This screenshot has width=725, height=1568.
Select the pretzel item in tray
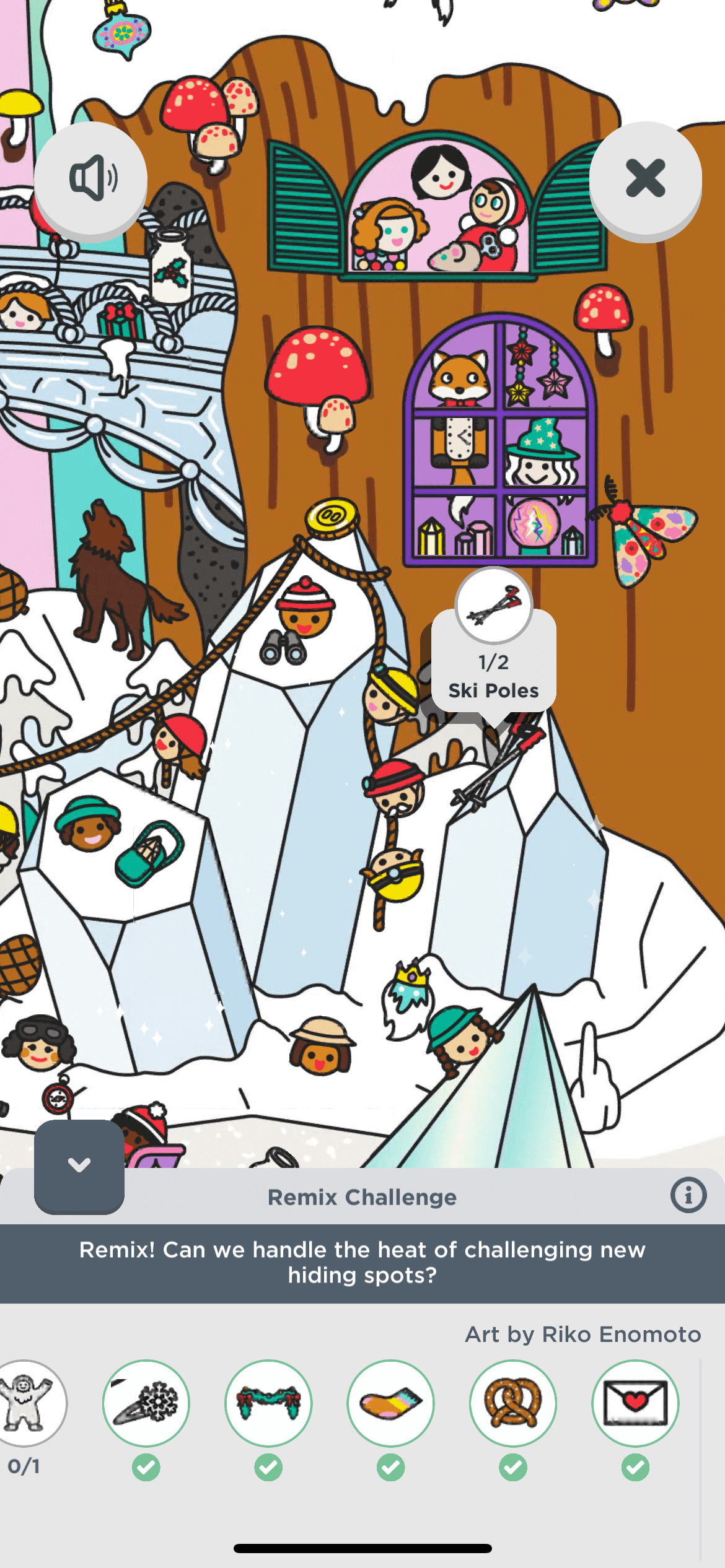tap(513, 1402)
